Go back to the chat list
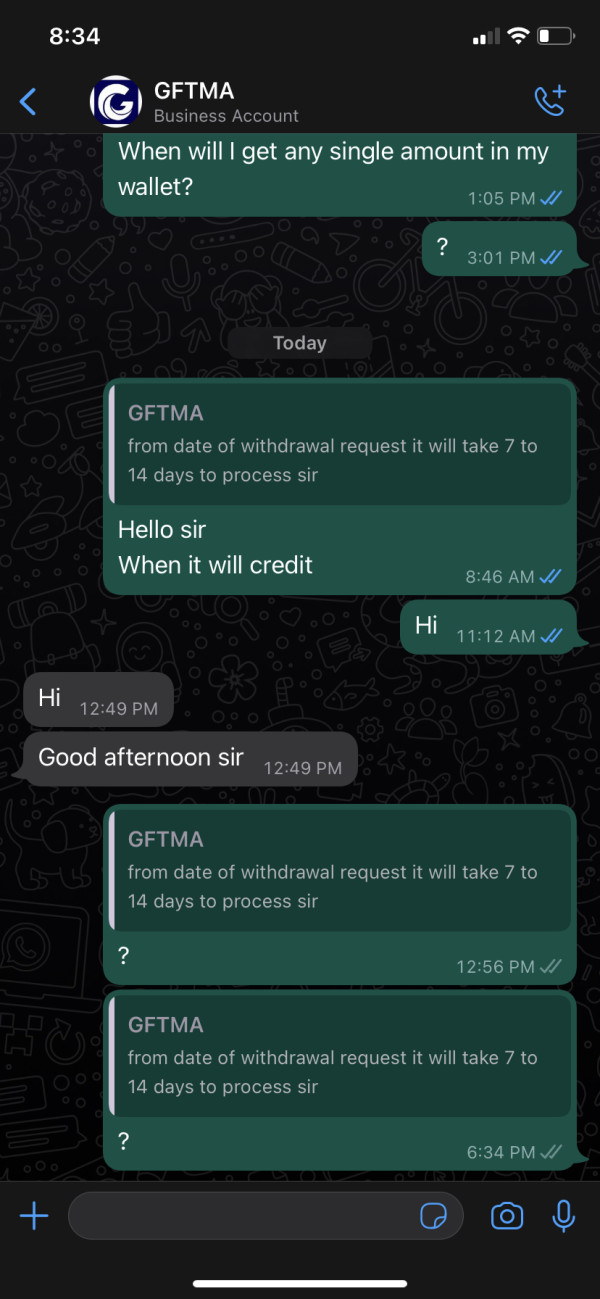 28,101
